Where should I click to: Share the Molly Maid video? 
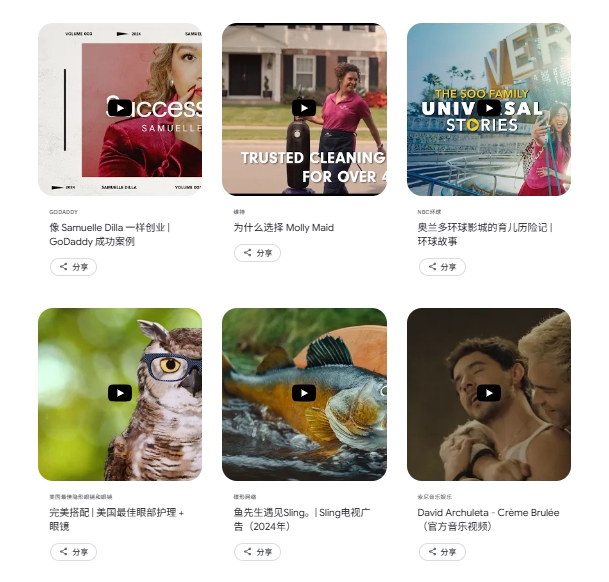258,253
